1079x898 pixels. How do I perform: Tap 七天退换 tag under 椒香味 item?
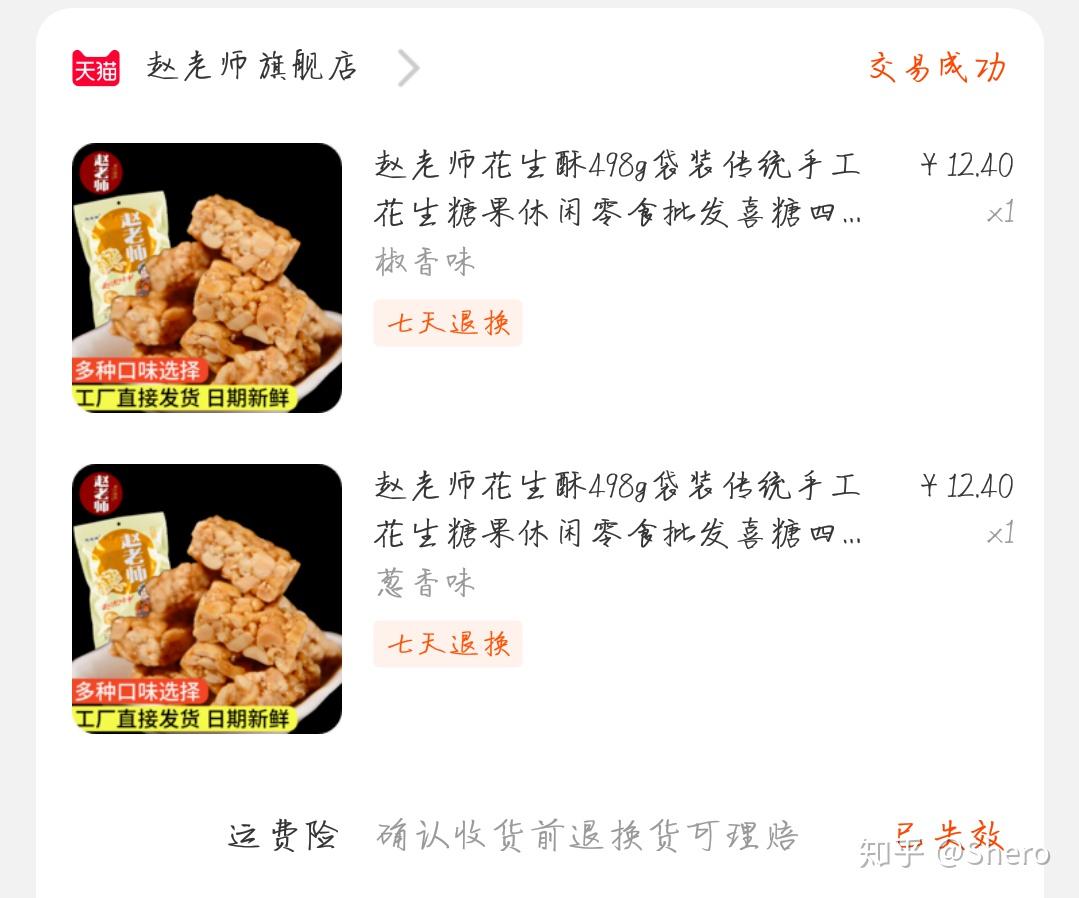point(448,323)
